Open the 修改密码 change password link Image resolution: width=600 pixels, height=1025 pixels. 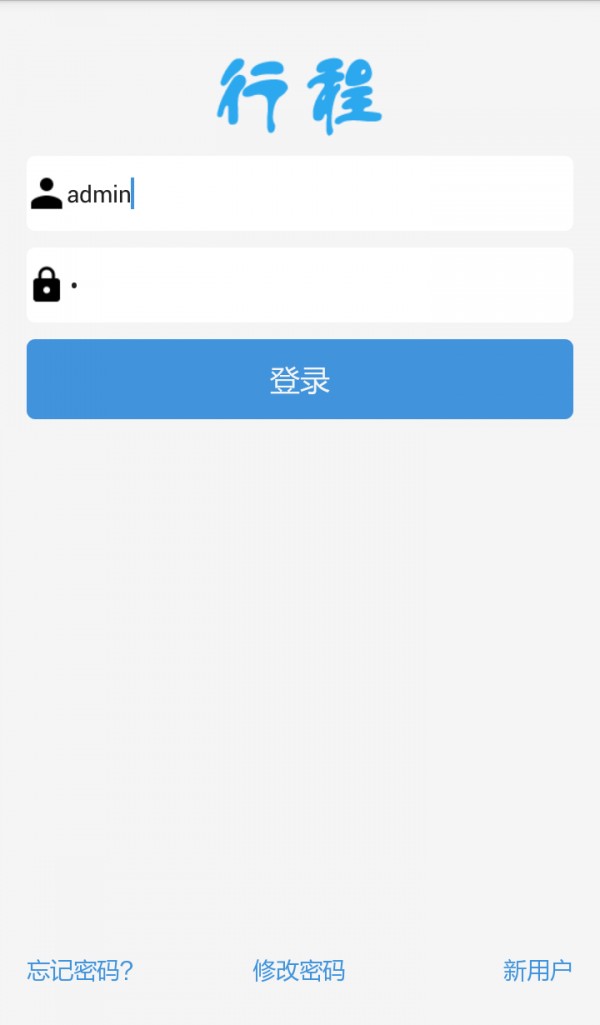tap(299, 970)
